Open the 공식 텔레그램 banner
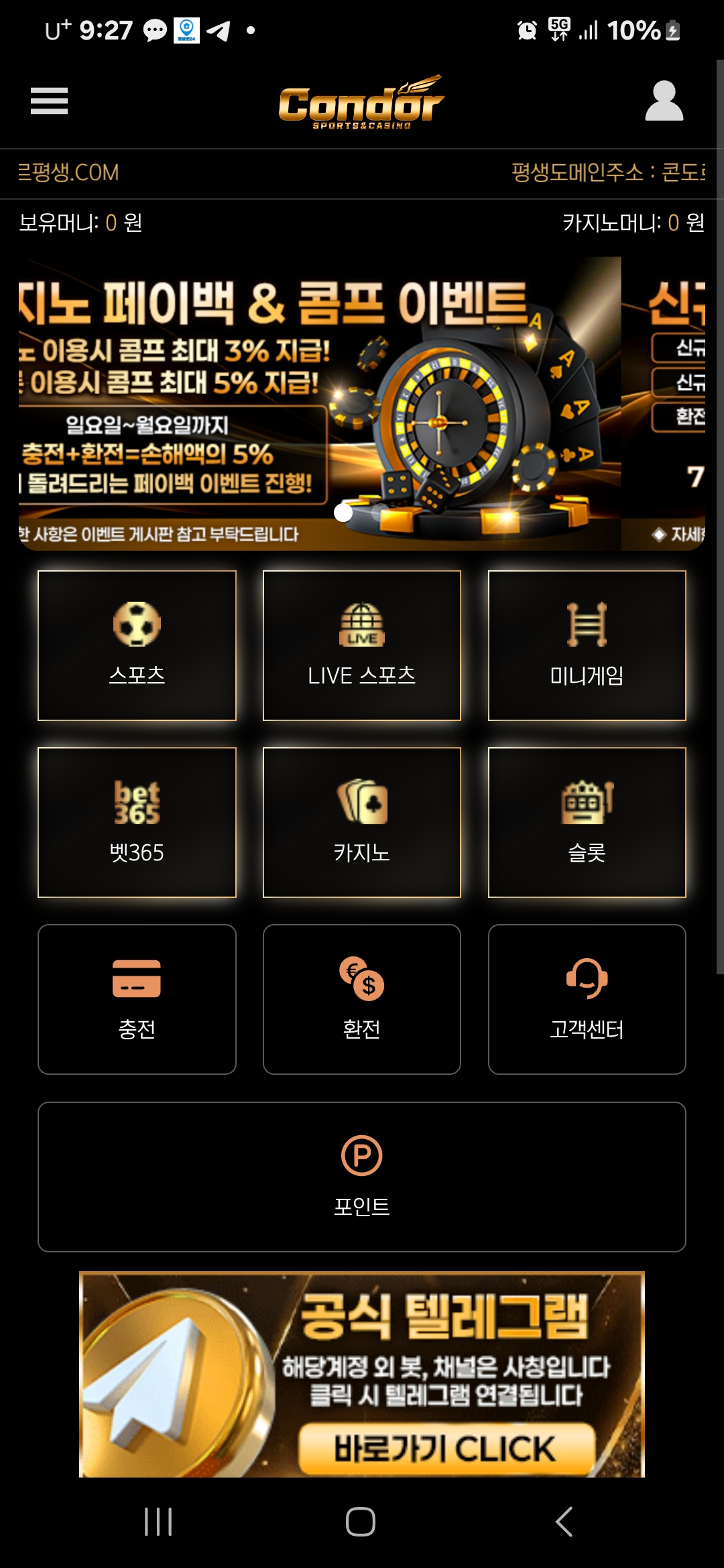The height and width of the screenshot is (1568, 724). tap(362, 1374)
